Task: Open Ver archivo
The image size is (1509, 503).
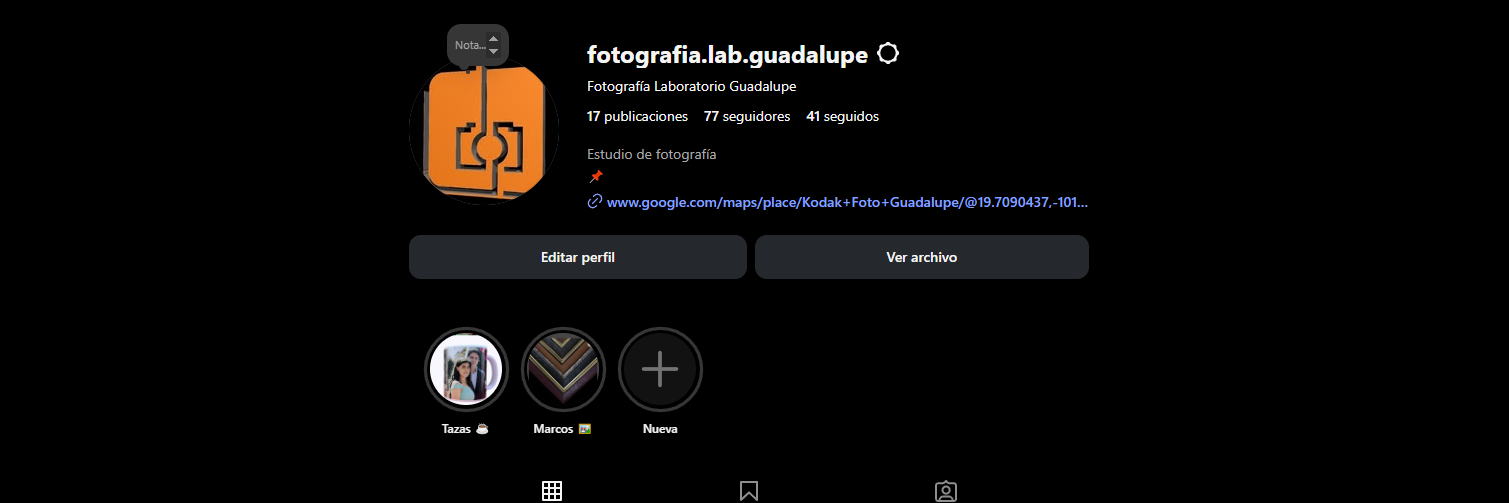Action: pos(921,257)
